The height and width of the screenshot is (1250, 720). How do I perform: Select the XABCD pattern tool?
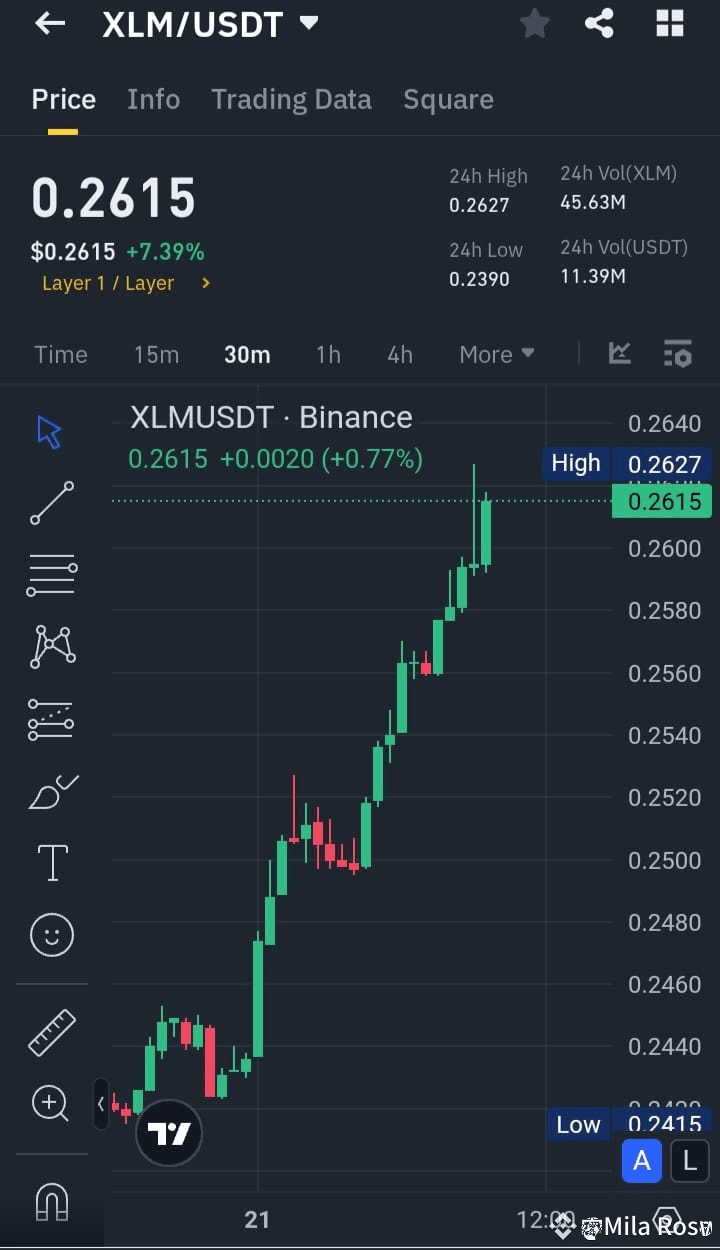(x=50, y=647)
